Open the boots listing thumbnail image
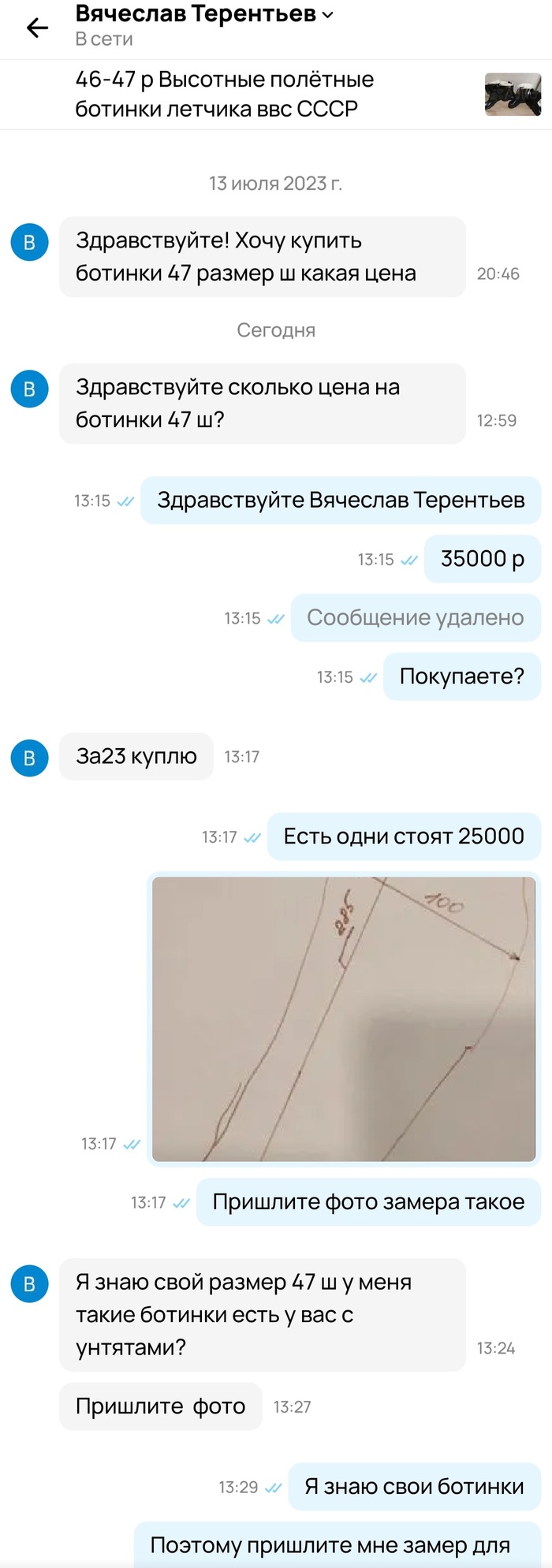The height and width of the screenshot is (1568, 552). (x=513, y=95)
